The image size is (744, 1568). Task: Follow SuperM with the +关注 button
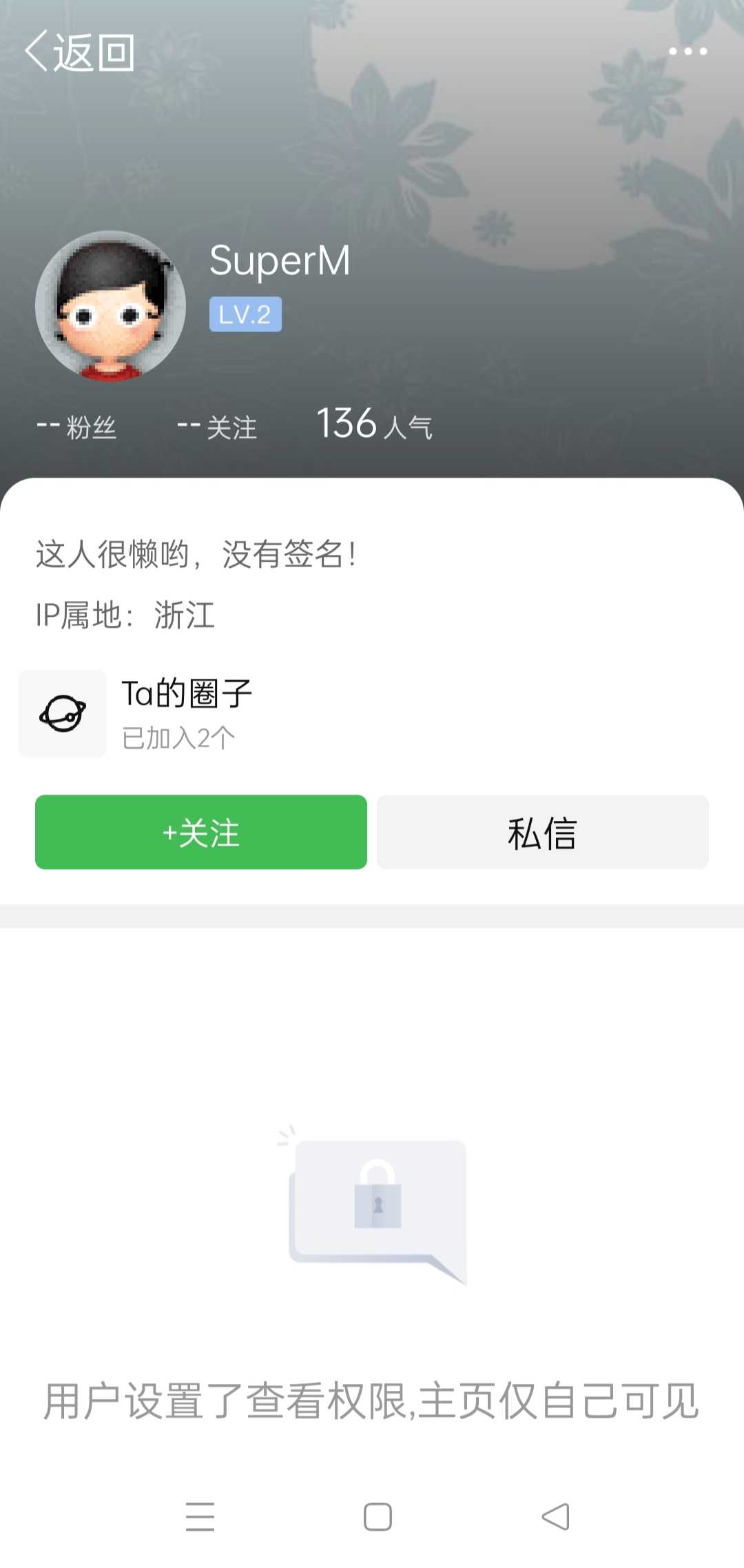201,832
